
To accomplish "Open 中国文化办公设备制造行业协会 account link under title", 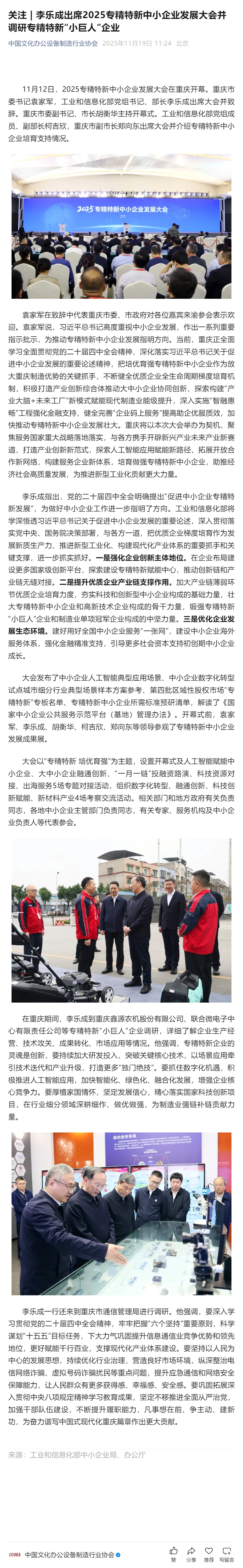I will pyautogui.click(x=53, y=43).
